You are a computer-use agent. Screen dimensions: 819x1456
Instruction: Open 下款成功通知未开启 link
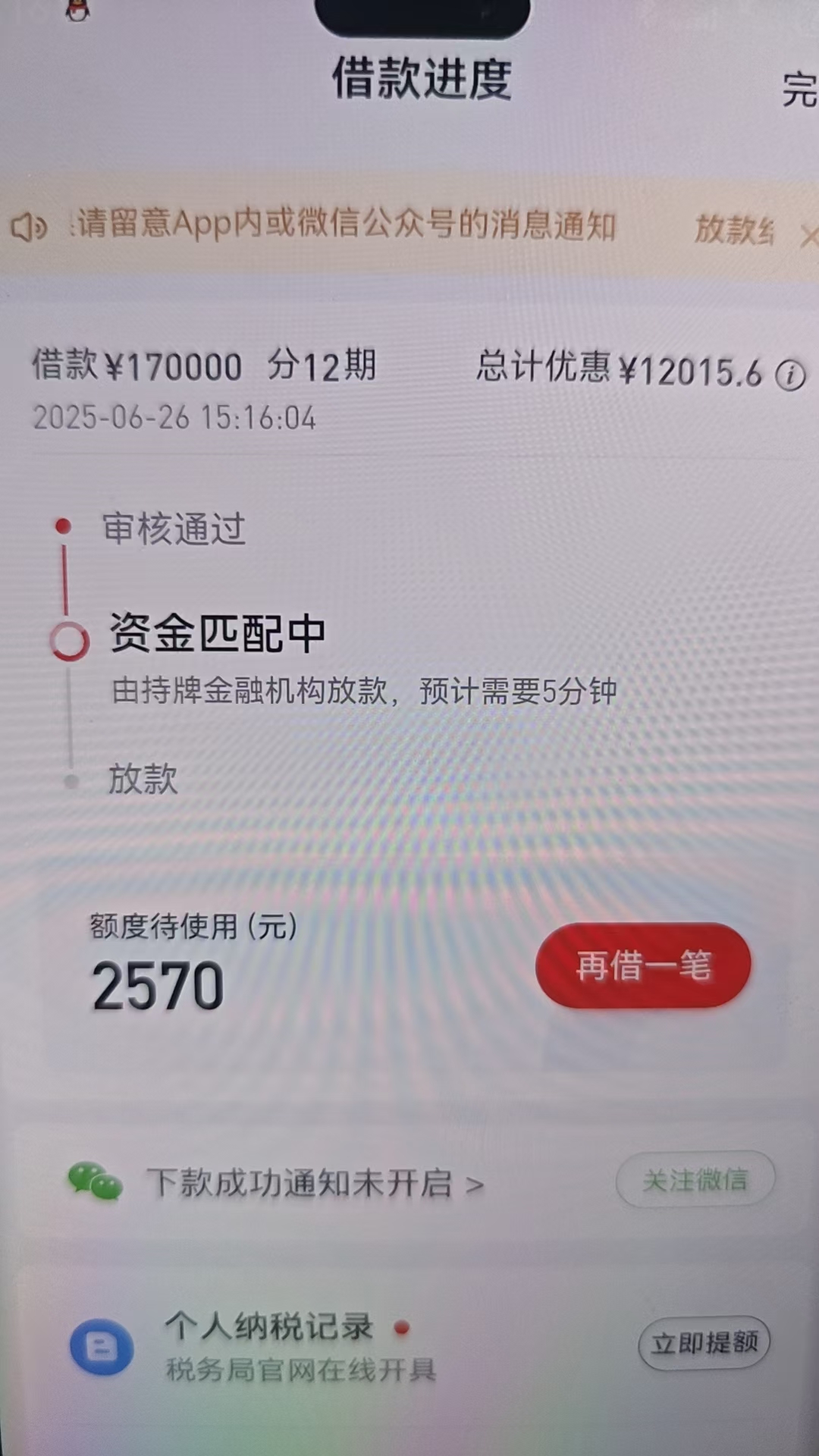[315, 1183]
